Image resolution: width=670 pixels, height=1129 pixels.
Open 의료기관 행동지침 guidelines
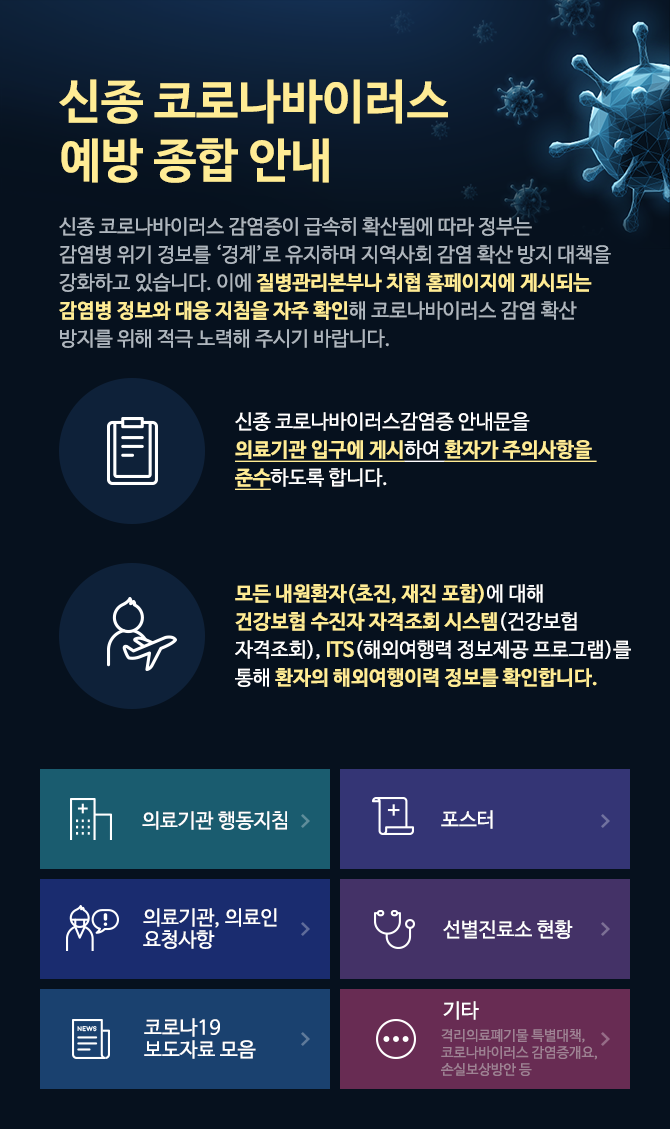[x=185, y=819]
